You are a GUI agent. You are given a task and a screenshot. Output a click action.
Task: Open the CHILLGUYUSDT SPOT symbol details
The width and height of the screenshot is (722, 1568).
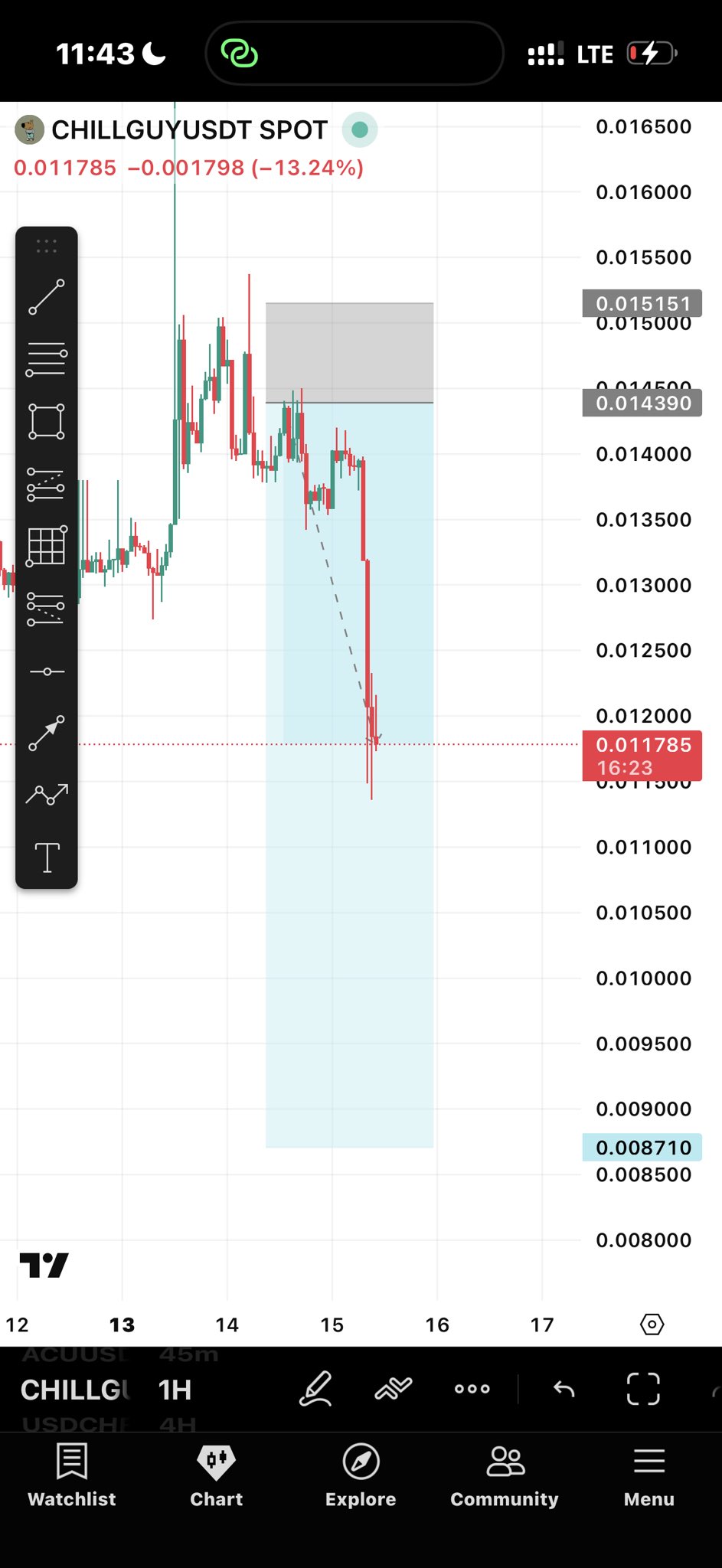tap(189, 130)
